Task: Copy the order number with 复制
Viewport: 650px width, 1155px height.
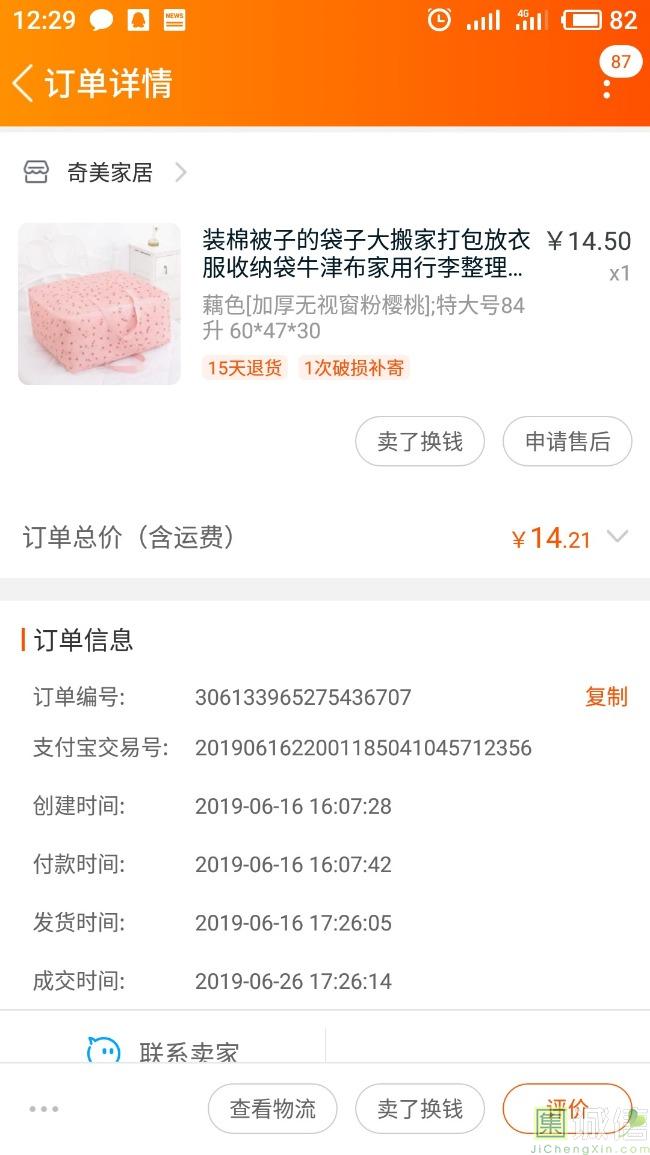Action: tap(606, 697)
